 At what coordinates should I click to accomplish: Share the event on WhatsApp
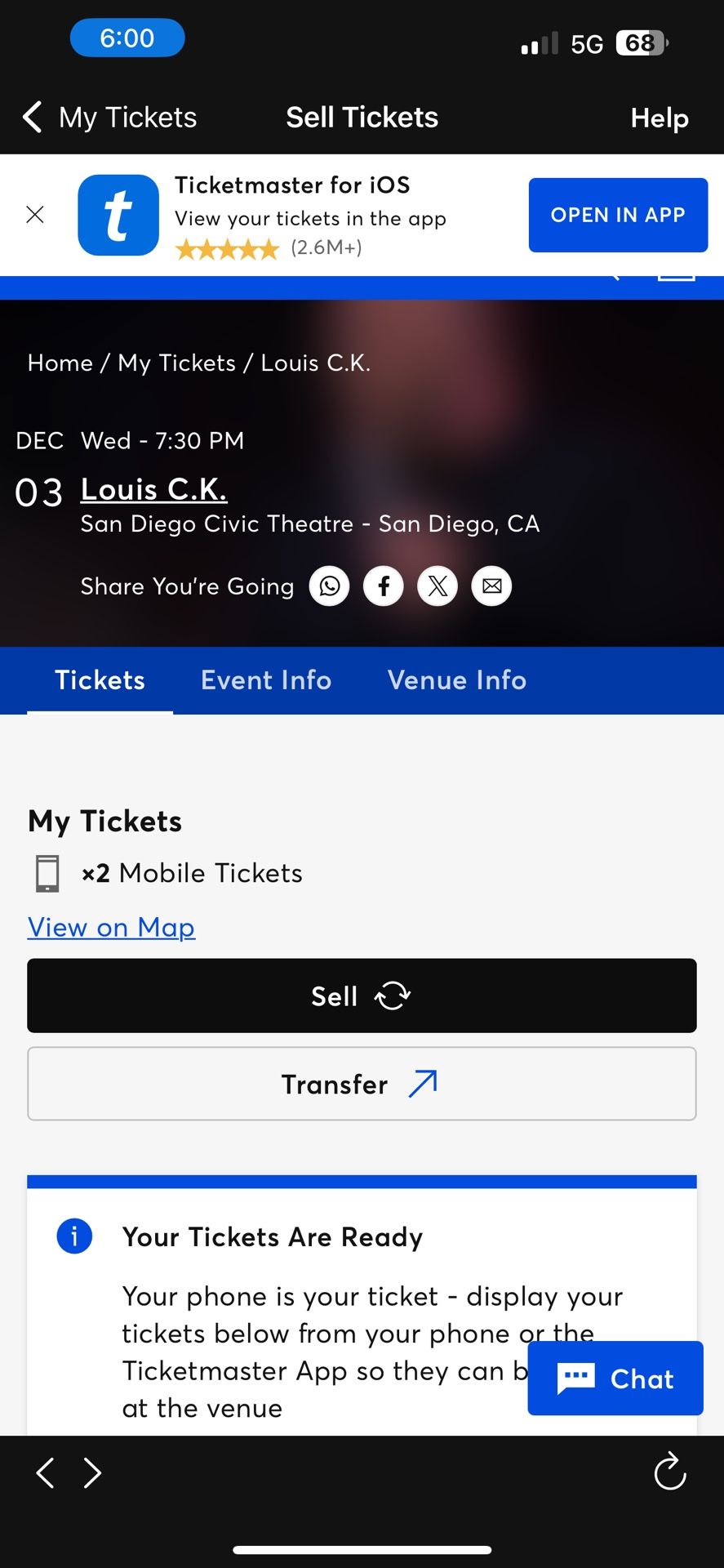[x=329, y=586]
